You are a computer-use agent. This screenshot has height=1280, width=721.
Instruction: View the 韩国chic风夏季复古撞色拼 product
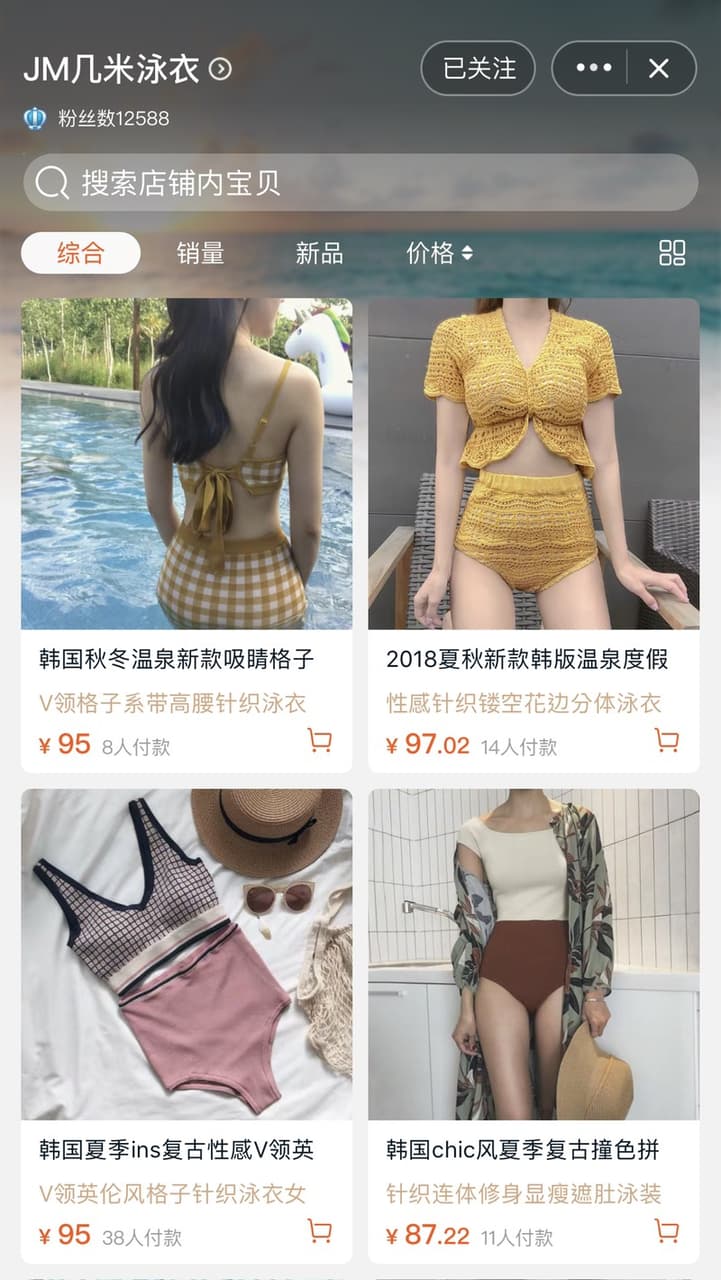point(534,1026)
